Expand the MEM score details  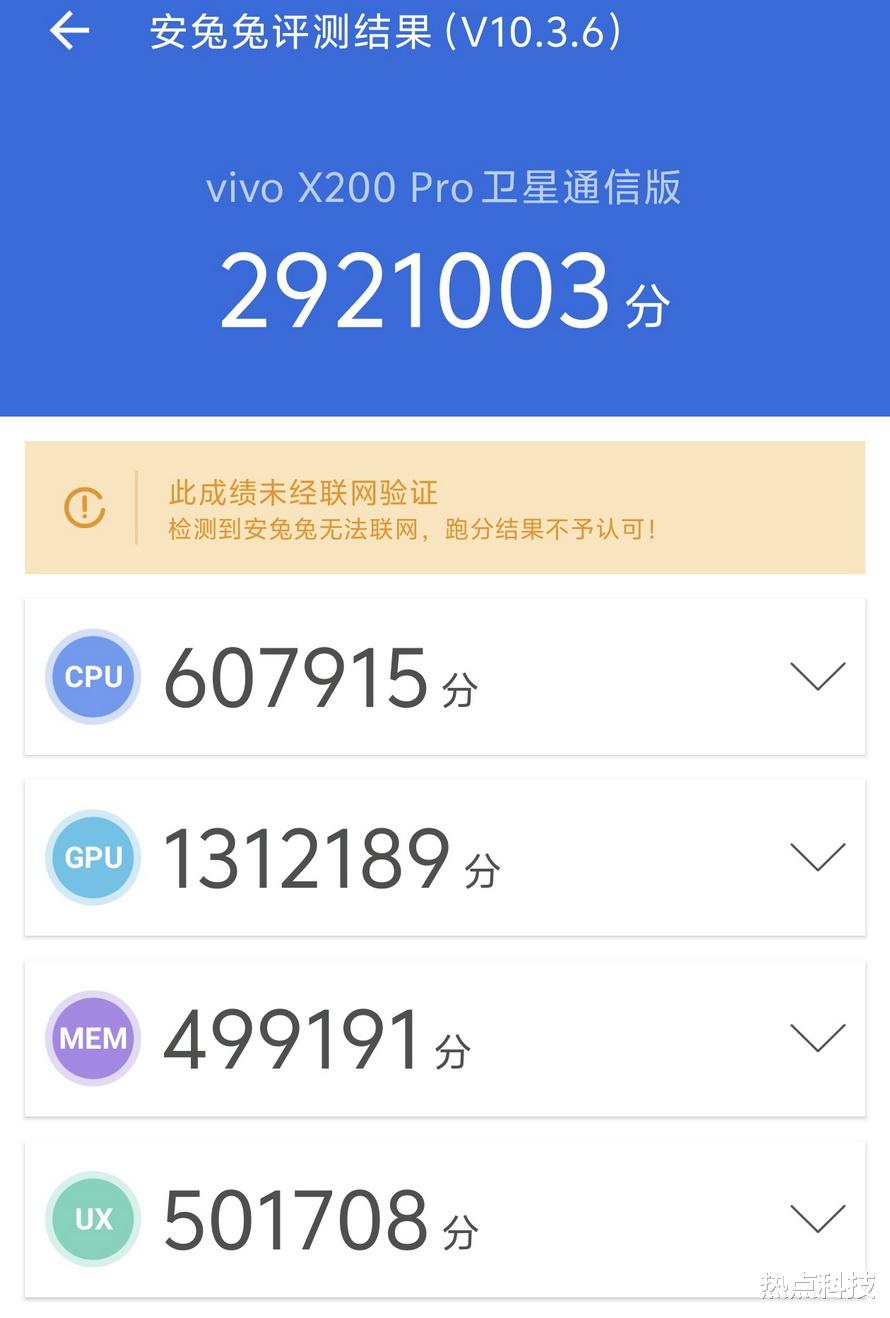[820, 1038]
